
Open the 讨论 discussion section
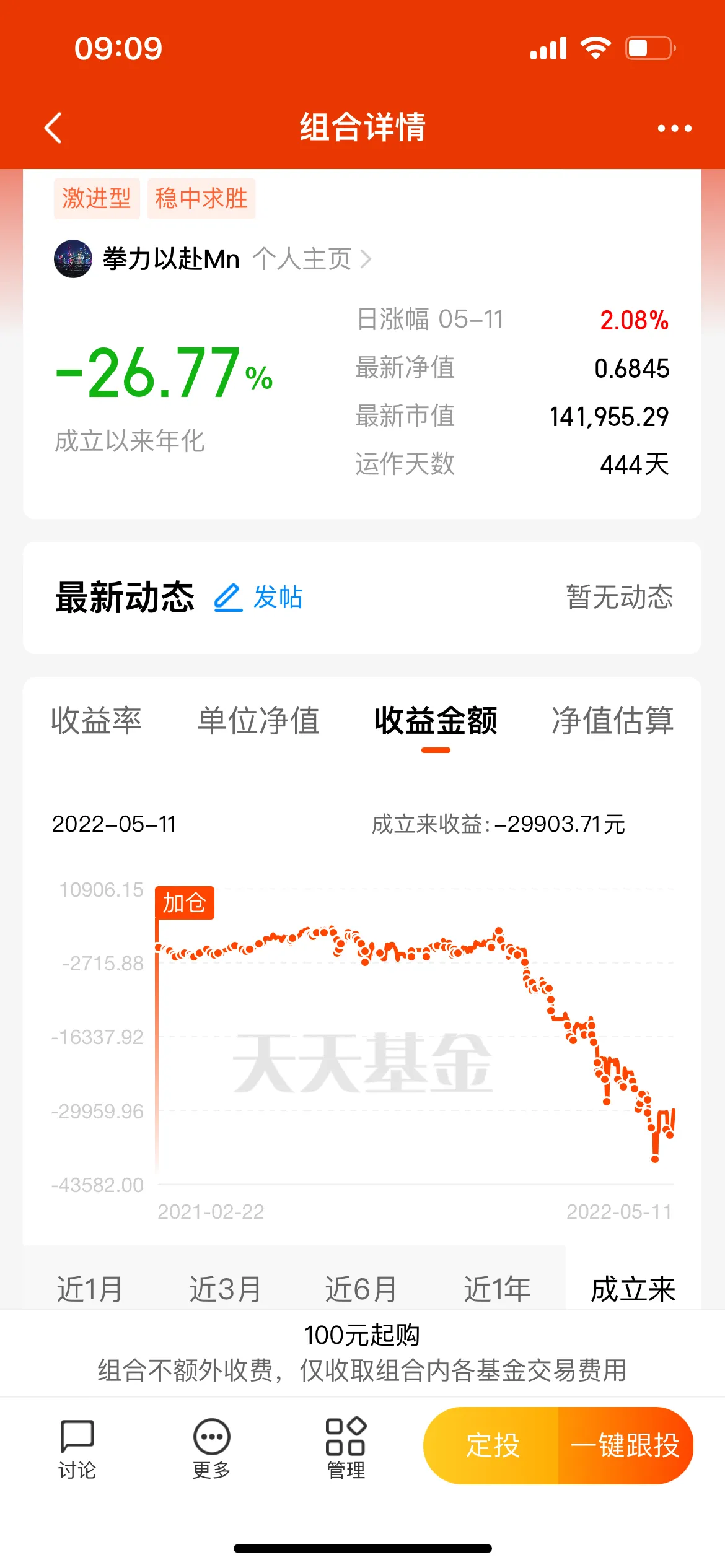point(77,1448)
